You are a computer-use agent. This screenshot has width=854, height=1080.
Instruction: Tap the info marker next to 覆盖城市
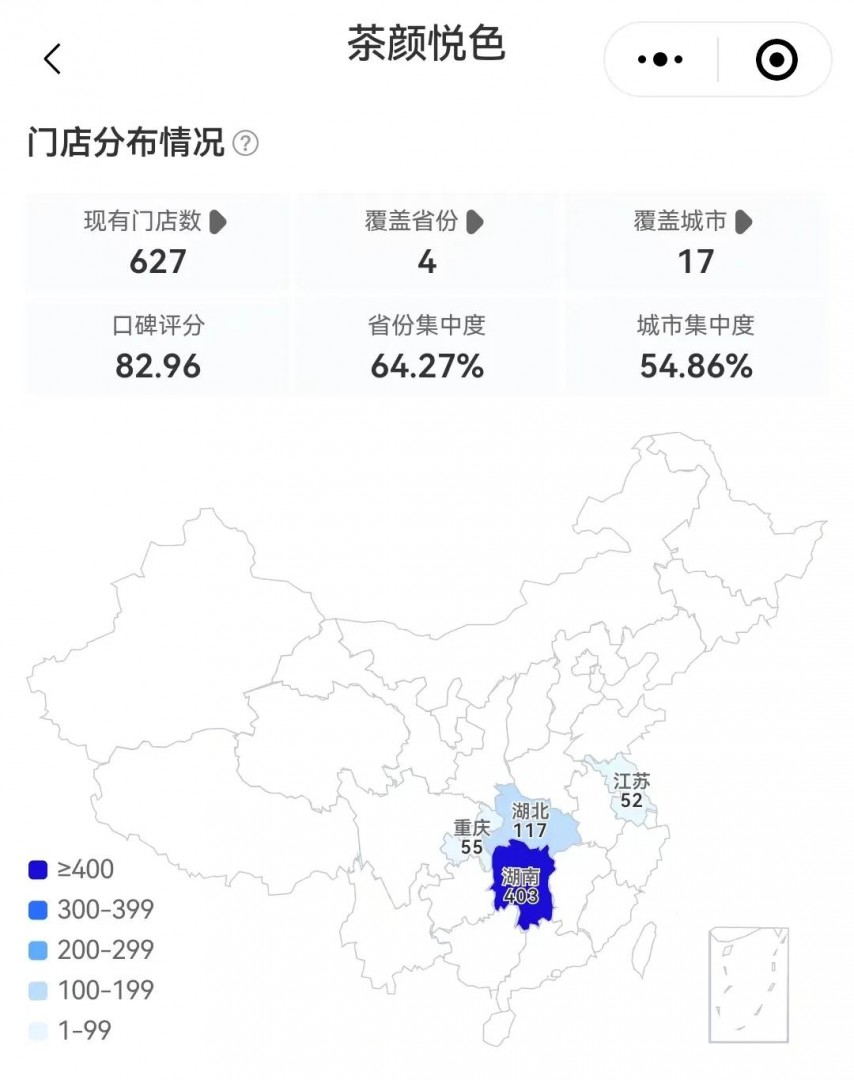tap(743, 222)
